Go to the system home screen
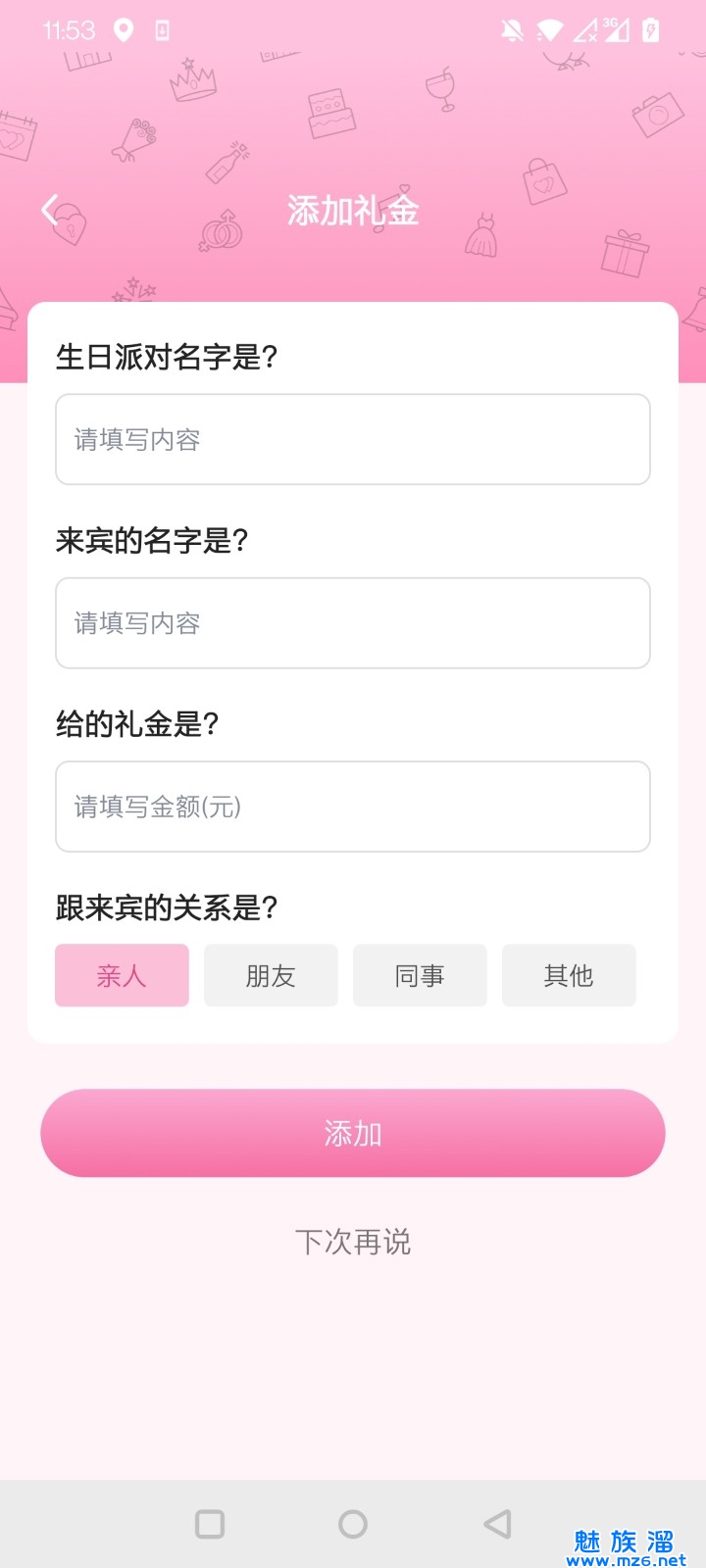The image size is (706, 1568). tap(353, 1524)
